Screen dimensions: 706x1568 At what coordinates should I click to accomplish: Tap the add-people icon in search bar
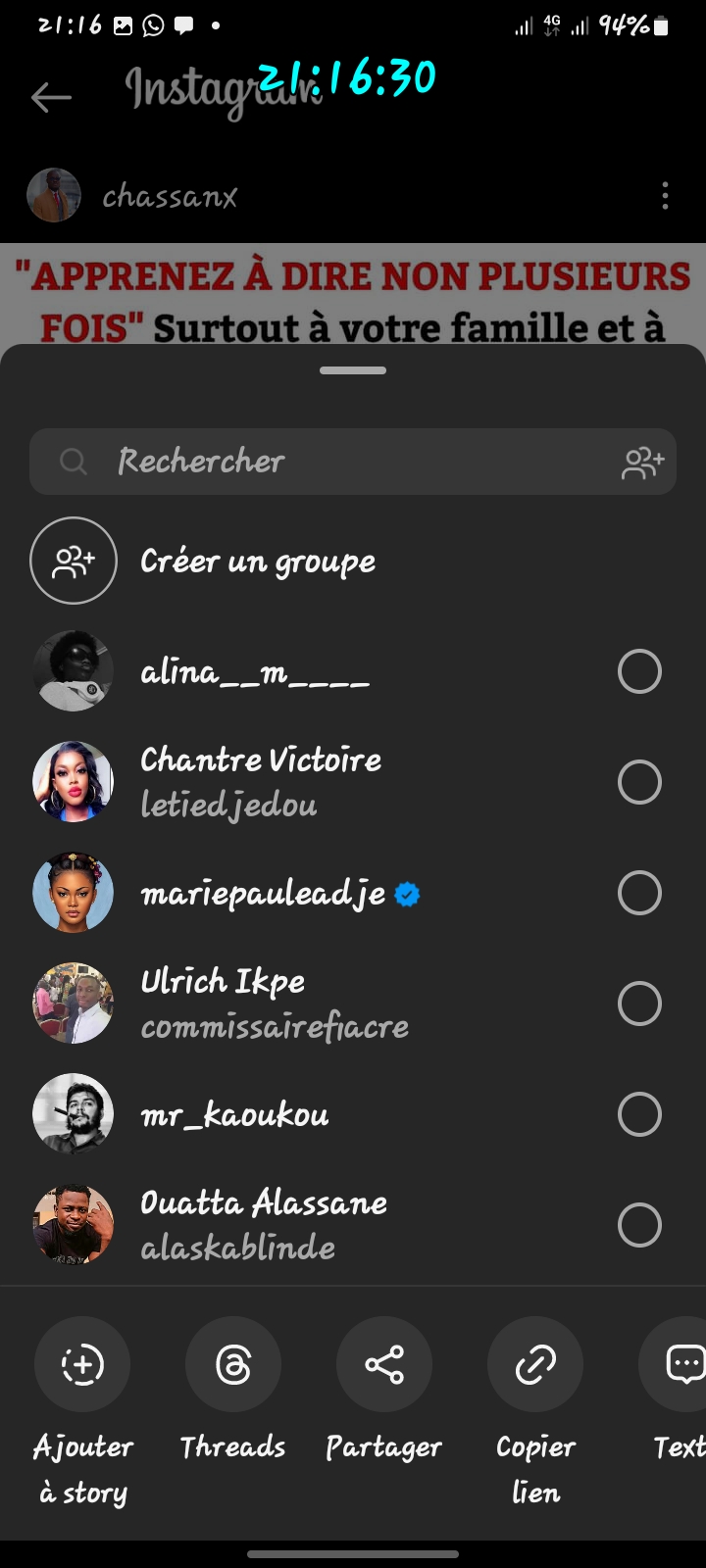click(642, 463)
